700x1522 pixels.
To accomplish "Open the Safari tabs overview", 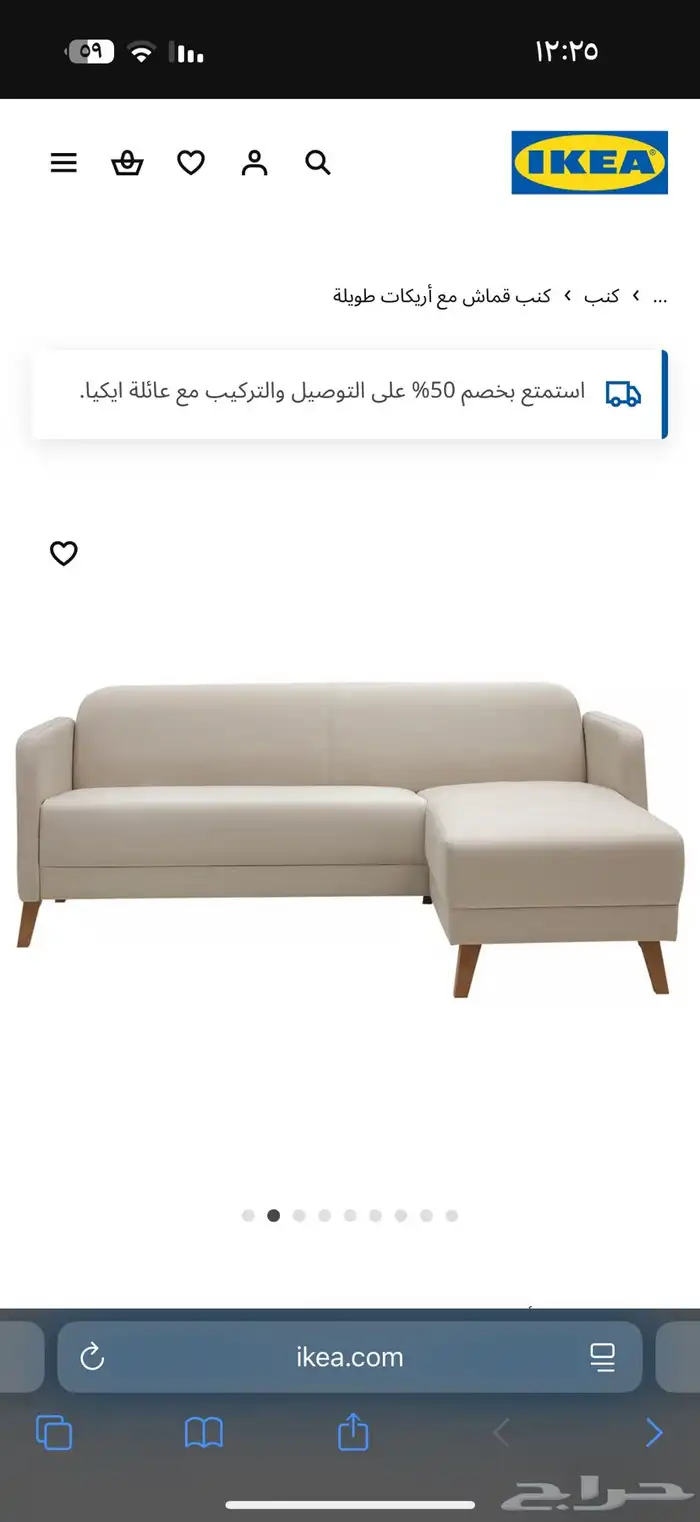I will click(54, 1433).
